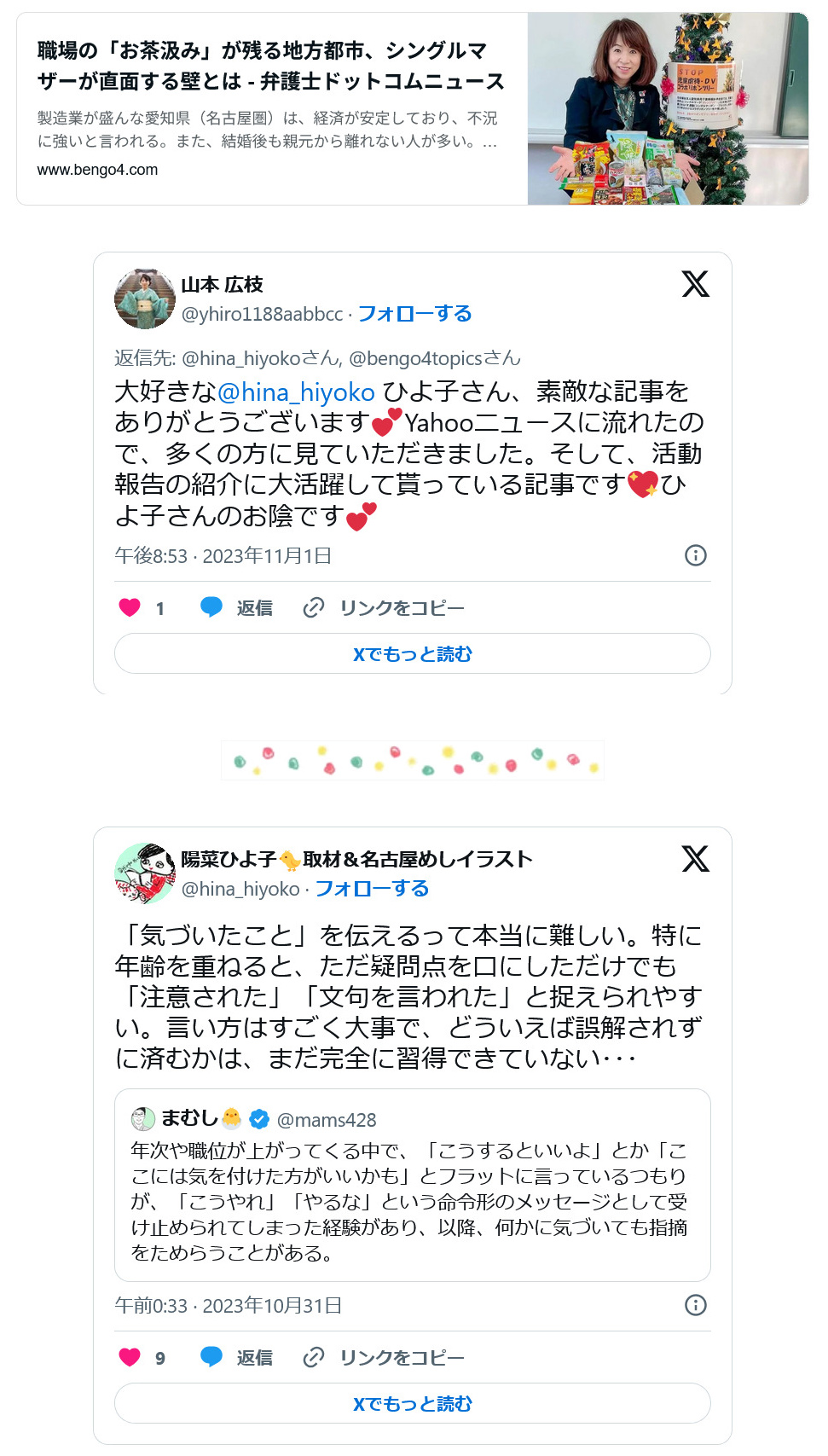Screen dimensions: 828x1456
Task: Open 山本 広枝's profile picture
Action: (x=145, y=299)
